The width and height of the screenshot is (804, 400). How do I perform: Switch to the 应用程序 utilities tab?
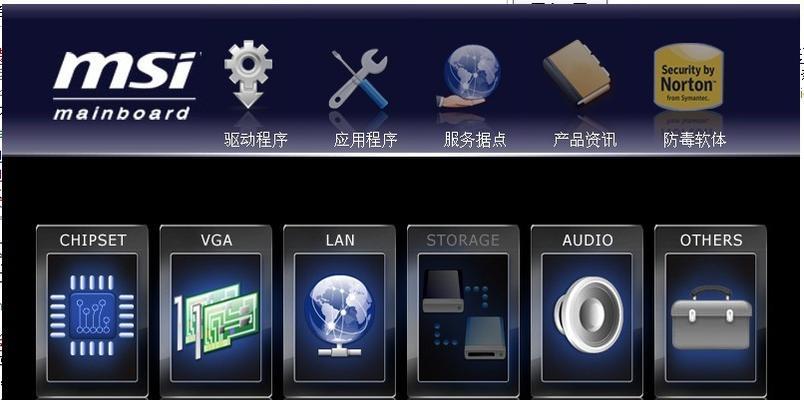tap(364, 93)
